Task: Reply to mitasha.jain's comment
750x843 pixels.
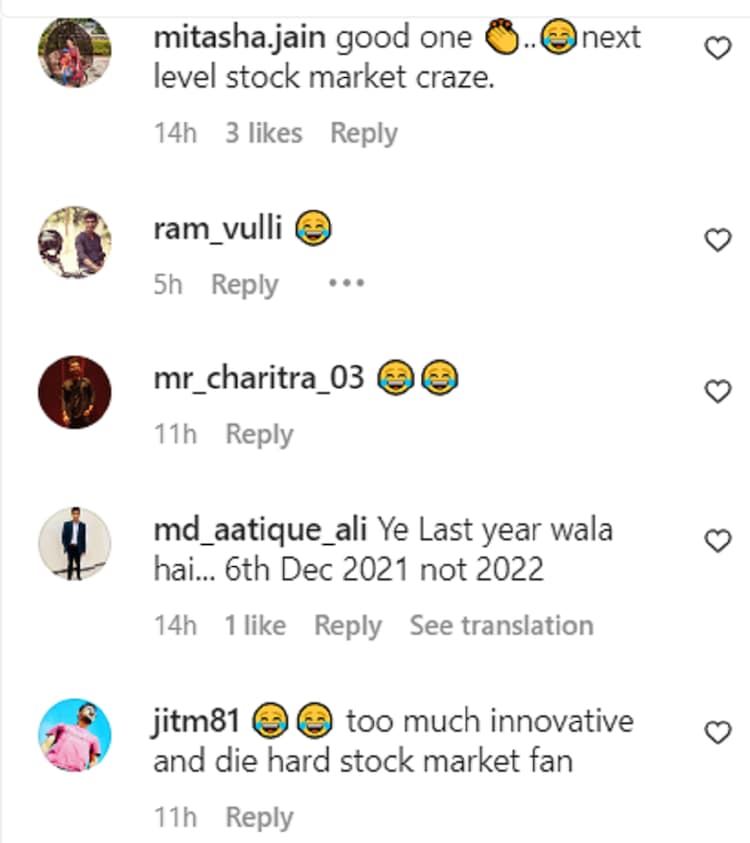Action: [x=364, y=133]
